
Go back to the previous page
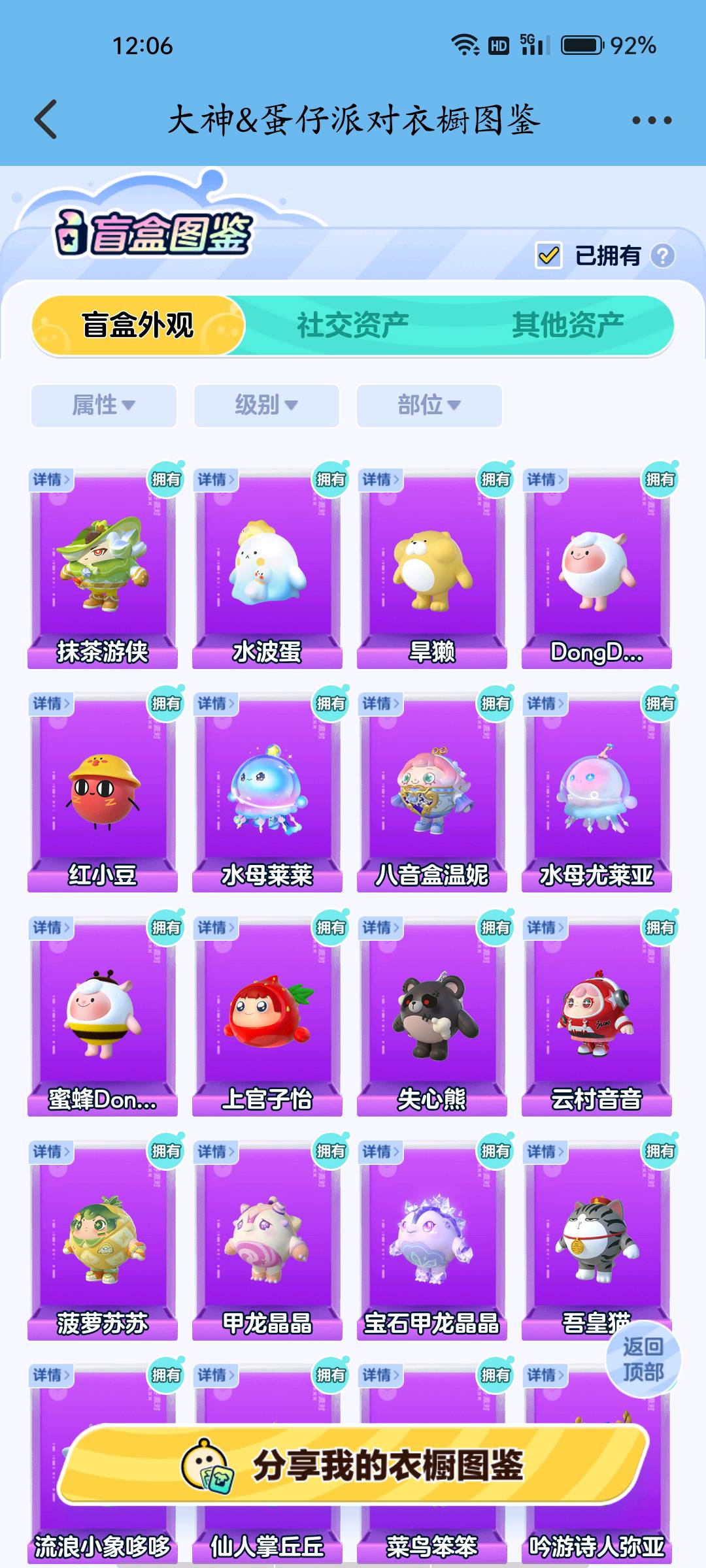(x=47, y=120)
